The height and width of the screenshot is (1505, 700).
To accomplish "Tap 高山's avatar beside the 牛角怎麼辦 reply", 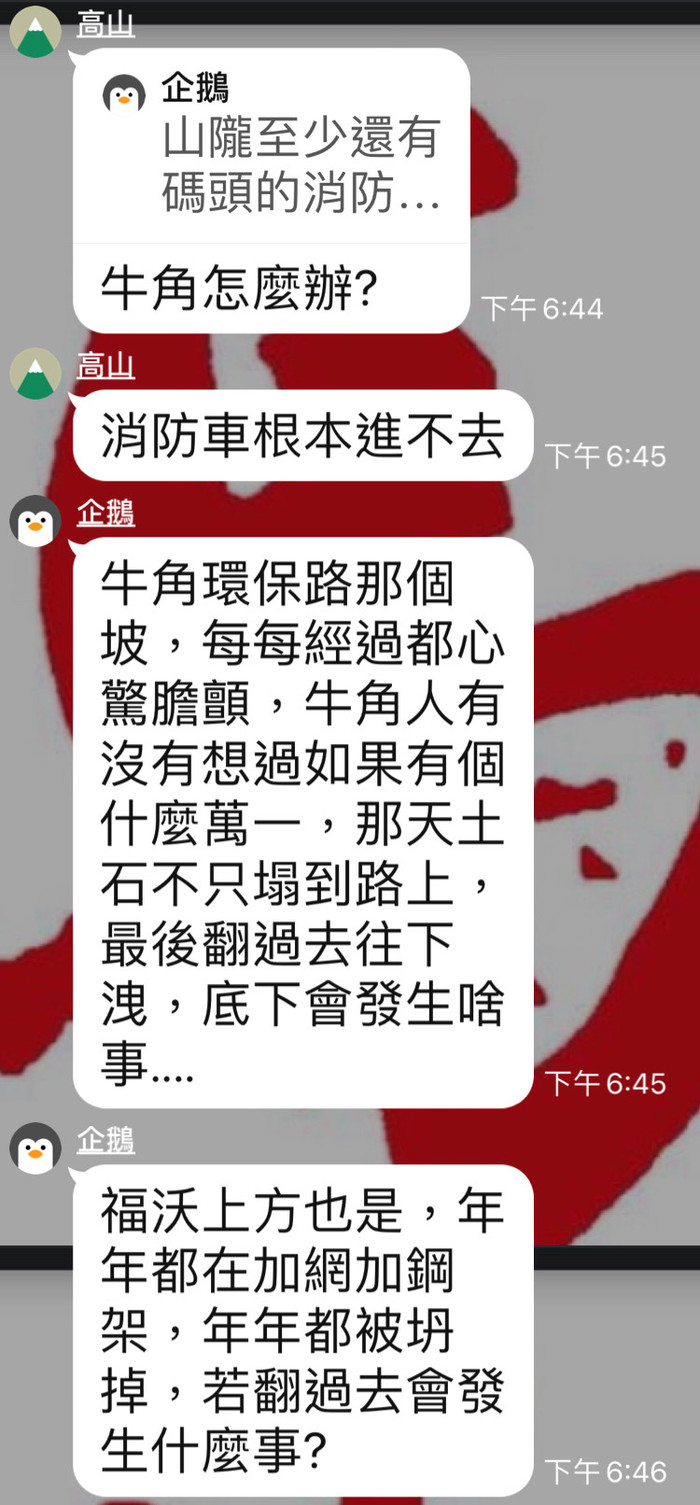I will (35, 33).
